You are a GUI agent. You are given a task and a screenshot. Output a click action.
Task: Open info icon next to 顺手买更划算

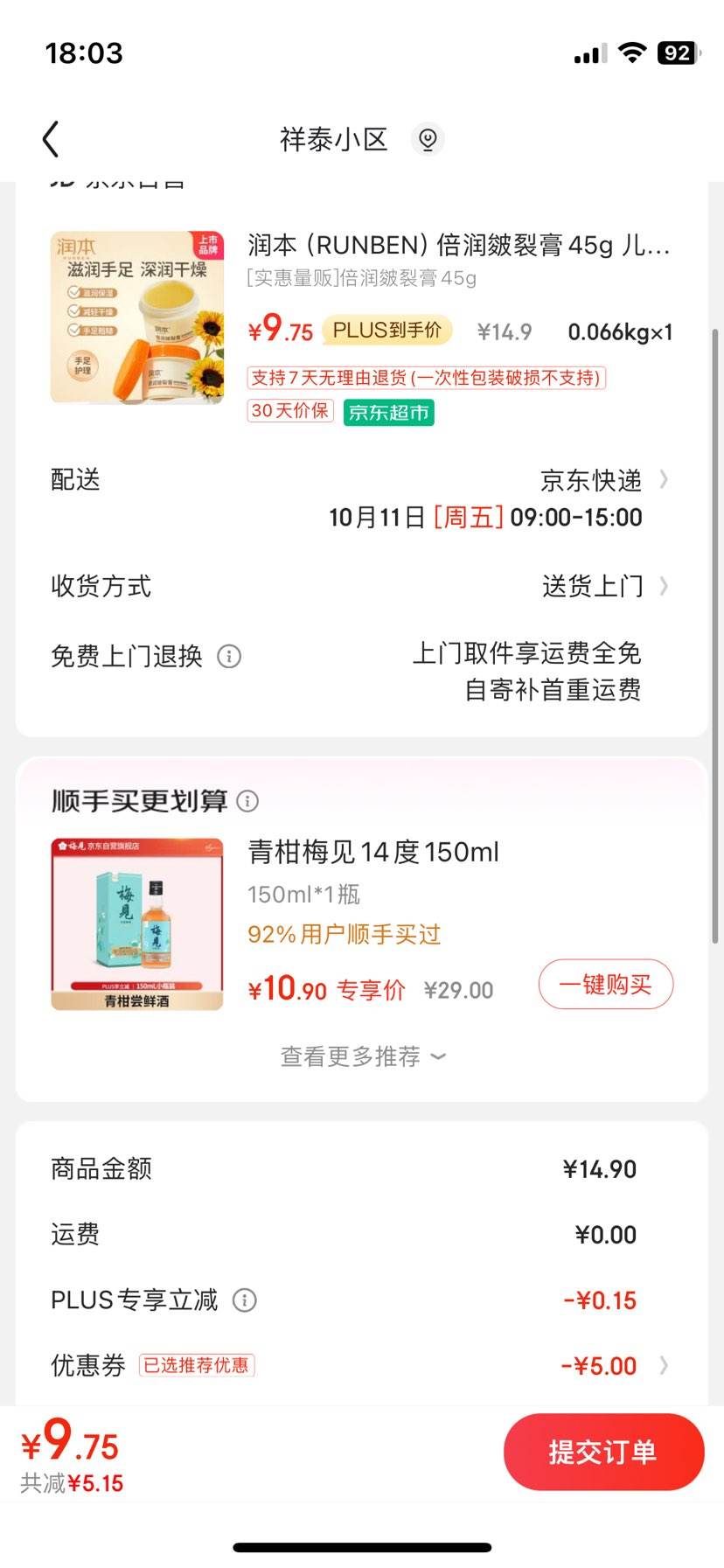(249, 800)
